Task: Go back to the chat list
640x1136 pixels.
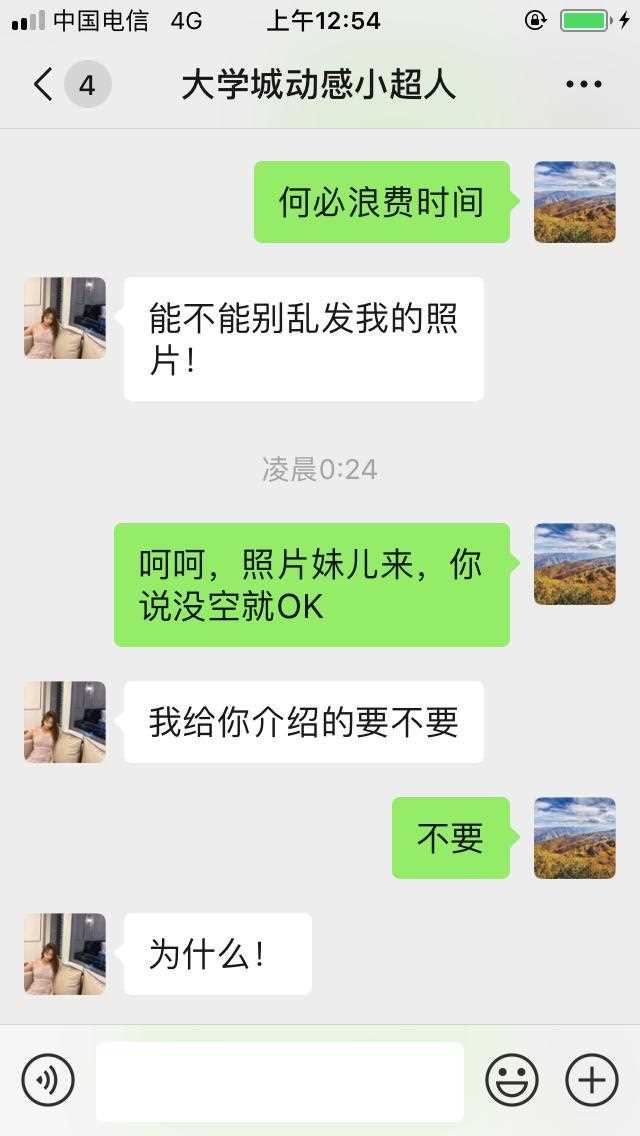Action: [x=44, y=85]
